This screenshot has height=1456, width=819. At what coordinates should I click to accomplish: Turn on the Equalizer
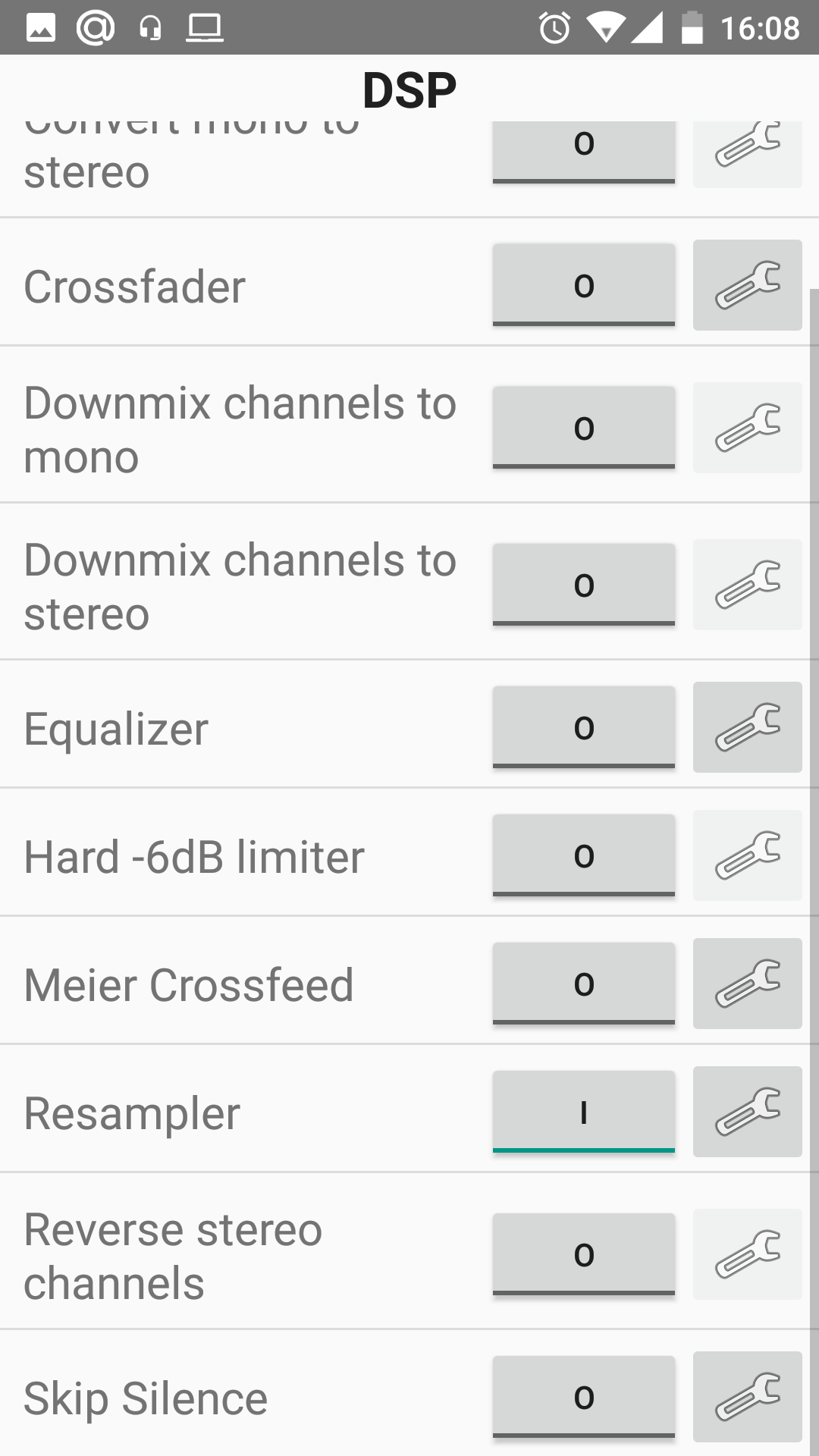[x=584, y=727]
